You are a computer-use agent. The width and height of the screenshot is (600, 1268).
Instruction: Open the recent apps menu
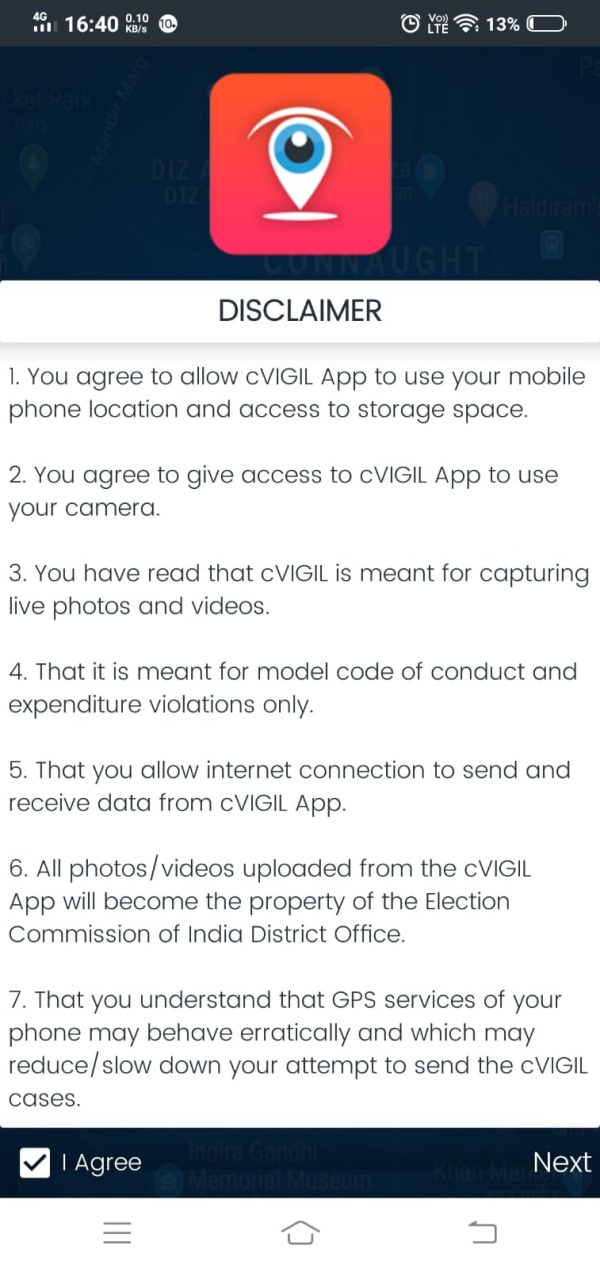click(x=117, y=1233)
